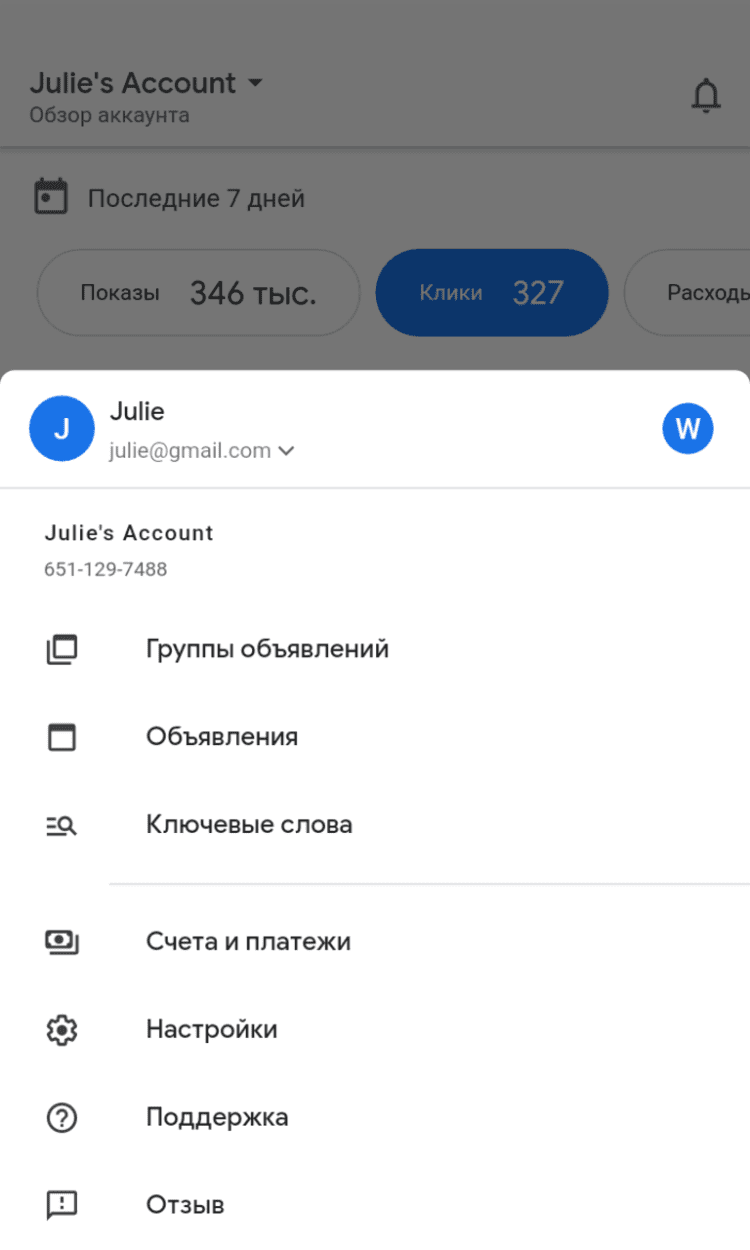Open the notifications bell
Image resolution: width=750 pixels, height=1250 pixels.
click(x=706, y=96)
